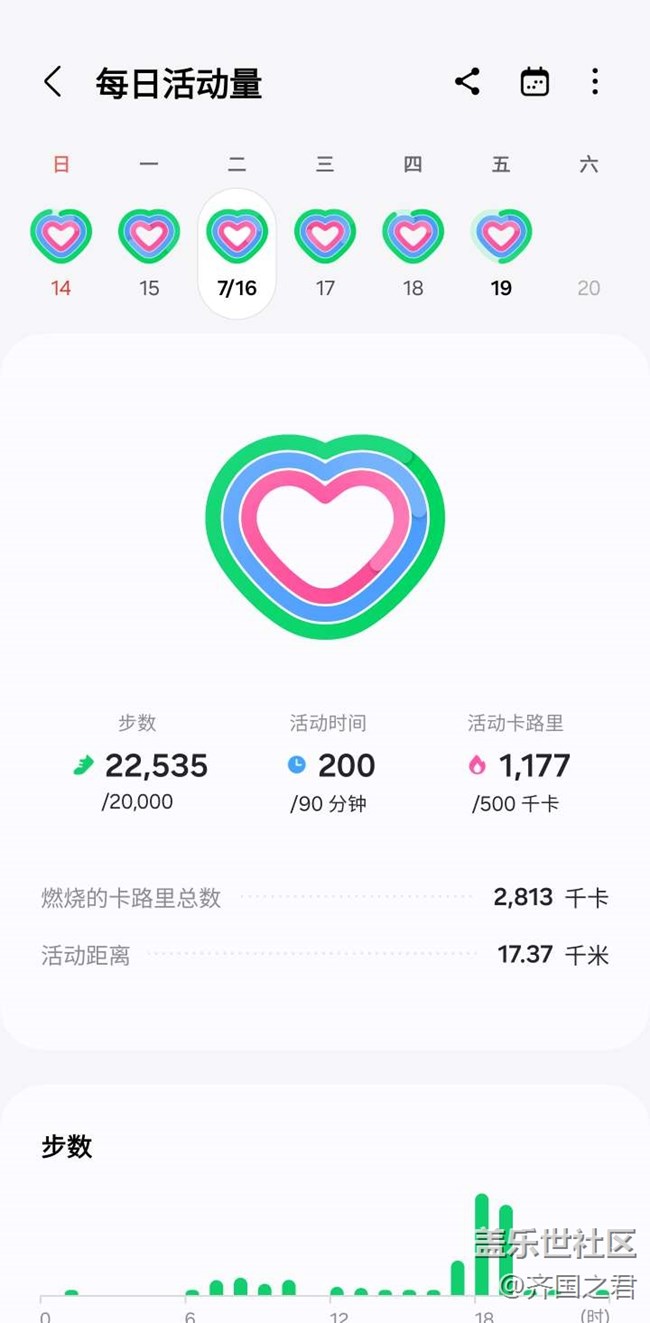
Task: Open the calendar date picker
Action: 535,82
